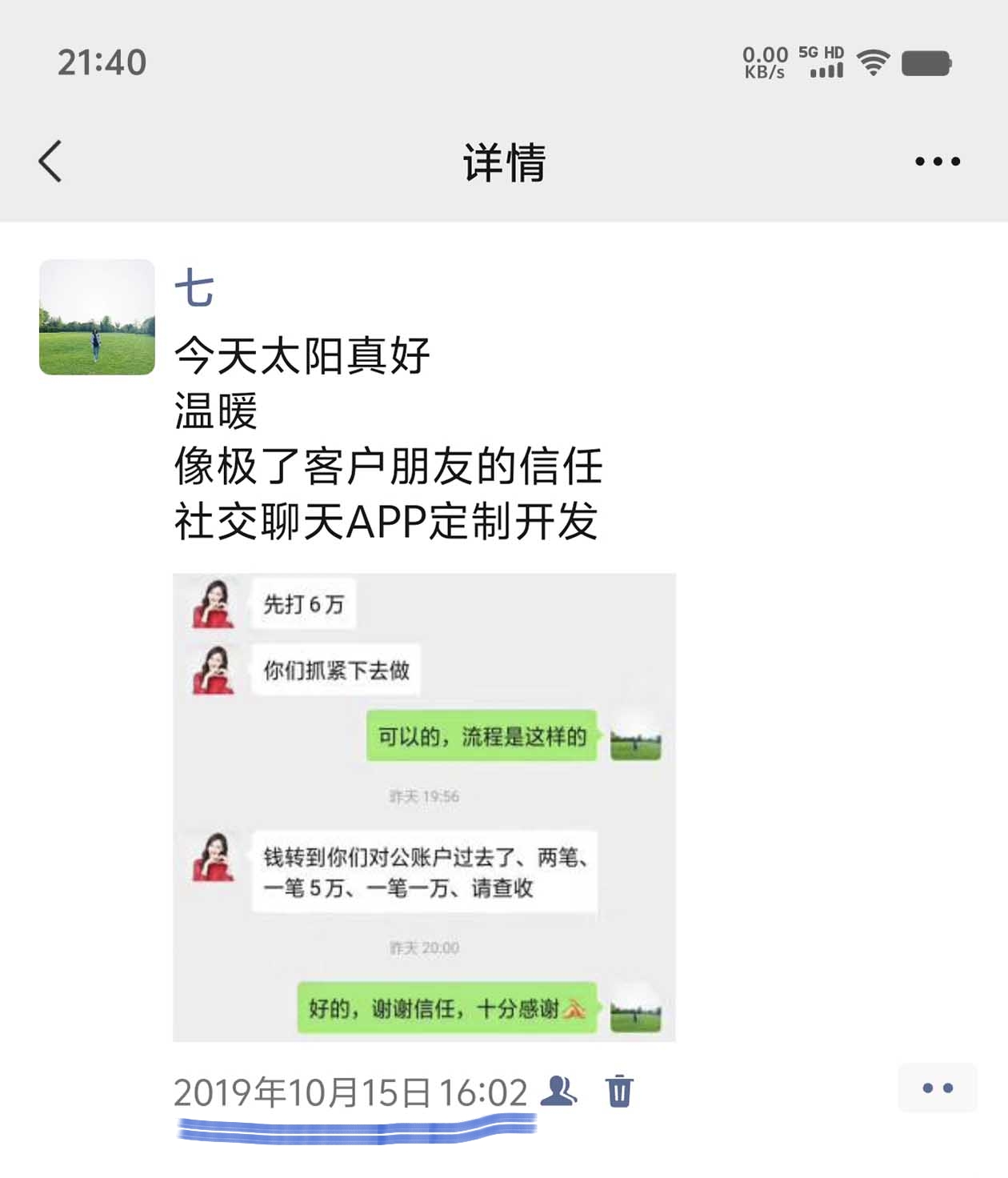The height and width of the screenshot is (1178, 1008).
Task: Open the like and comment popup
Action: coord(937,1088)
